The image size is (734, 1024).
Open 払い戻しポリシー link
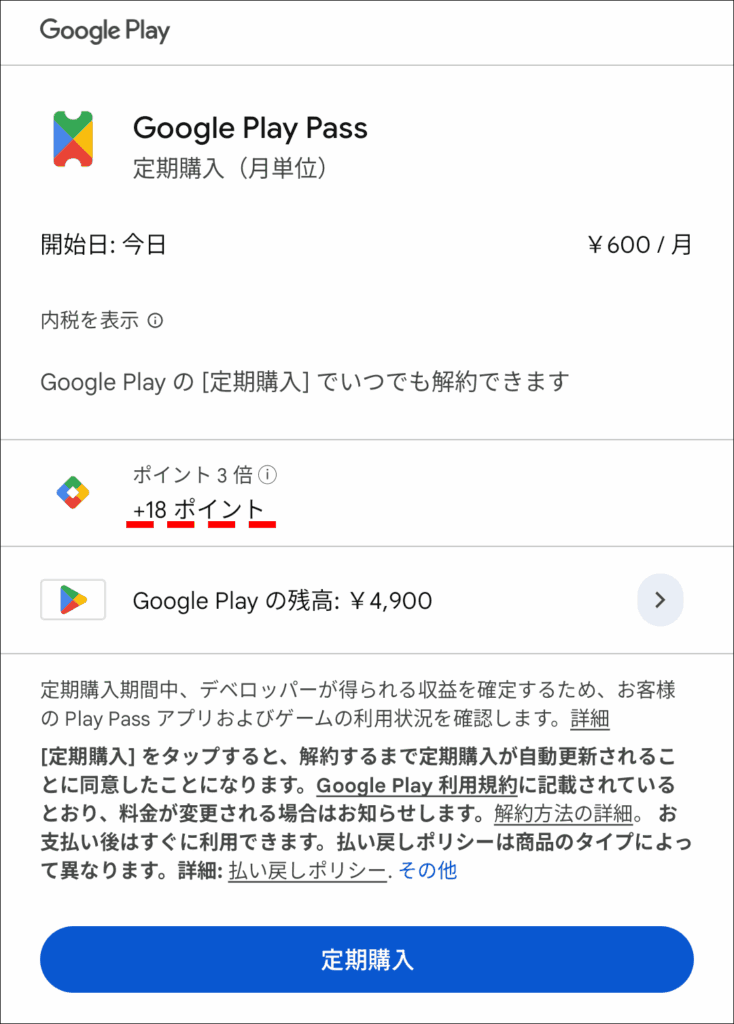point(307,870)
